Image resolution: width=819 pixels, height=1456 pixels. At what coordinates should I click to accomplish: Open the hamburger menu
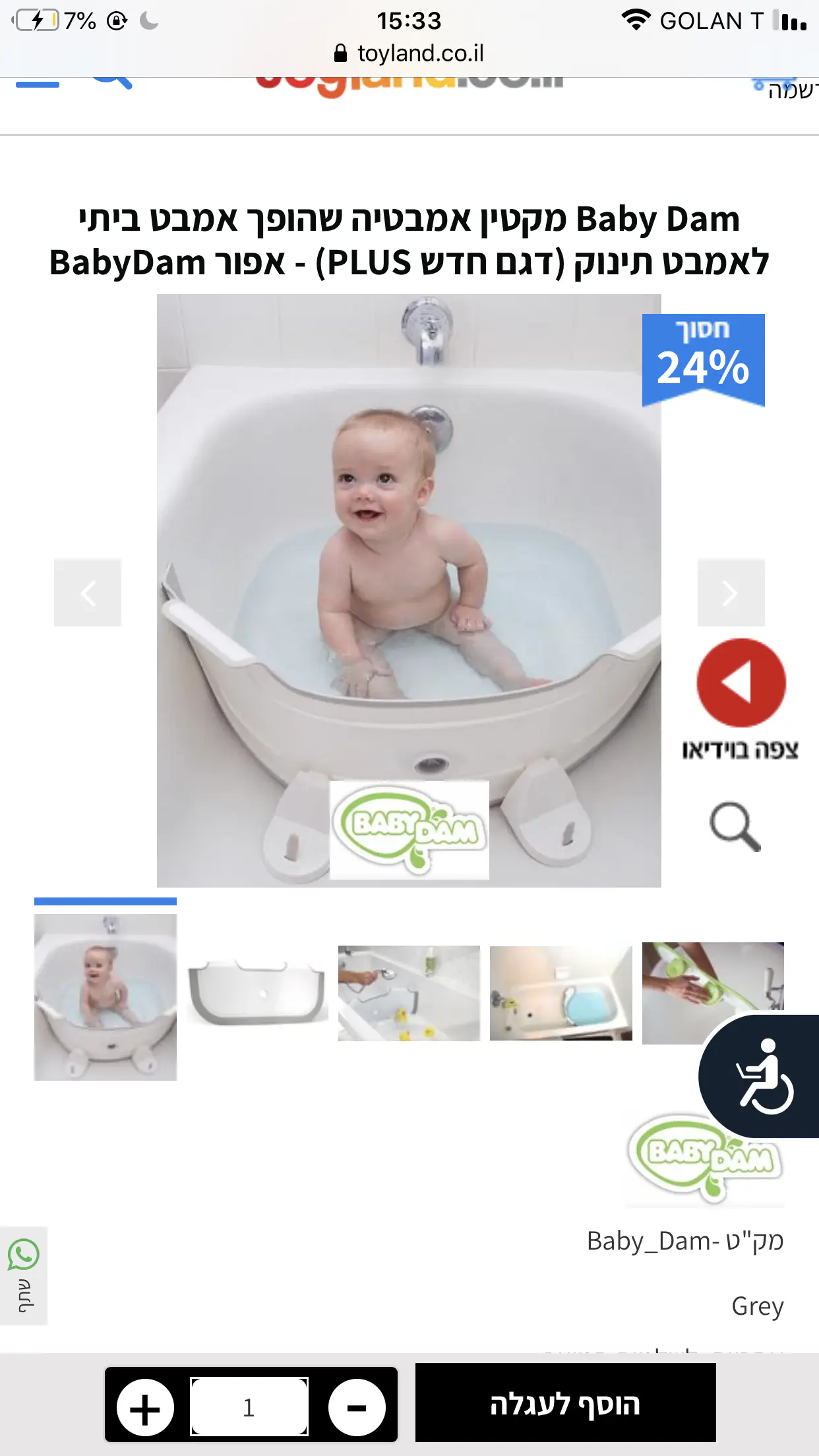(x=38, y=84)
